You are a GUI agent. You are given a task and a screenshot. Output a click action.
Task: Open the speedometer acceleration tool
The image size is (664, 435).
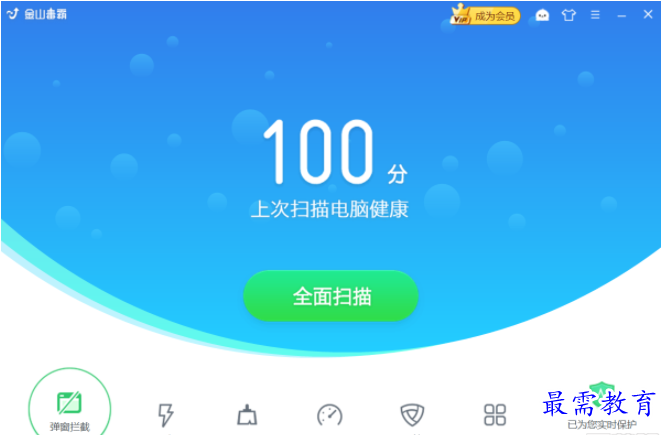coord(329,414)
